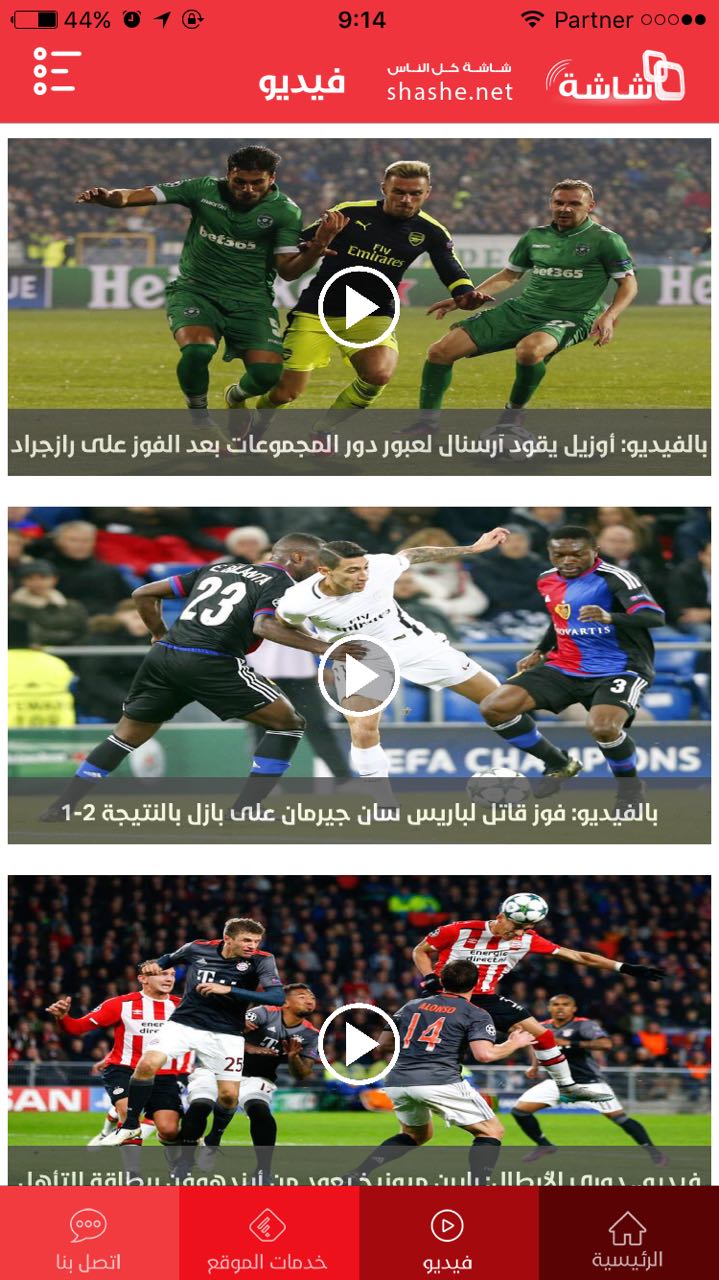
Task: Open the side menu list icon
Action: click(x=56, y=72)
